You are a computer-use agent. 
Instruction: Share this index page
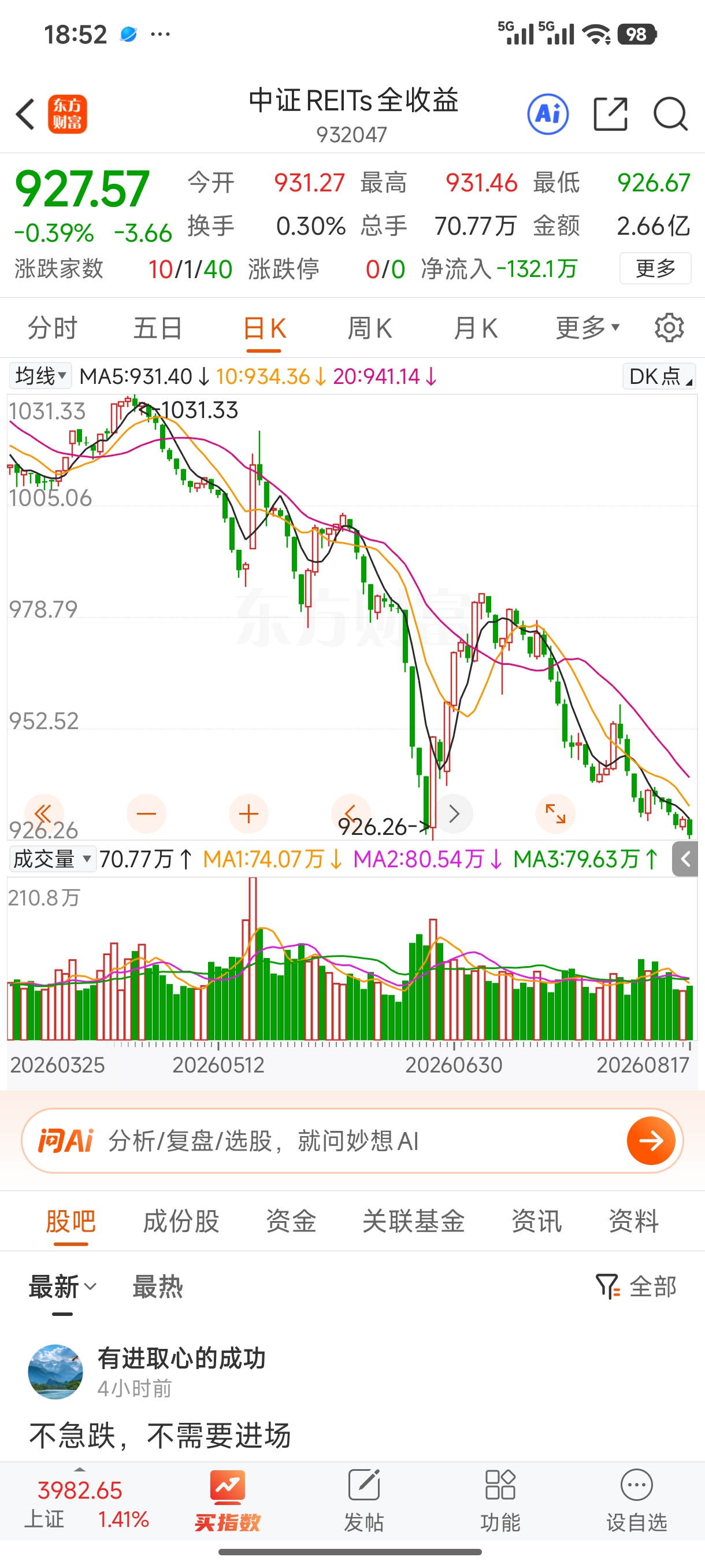(610, 114)
